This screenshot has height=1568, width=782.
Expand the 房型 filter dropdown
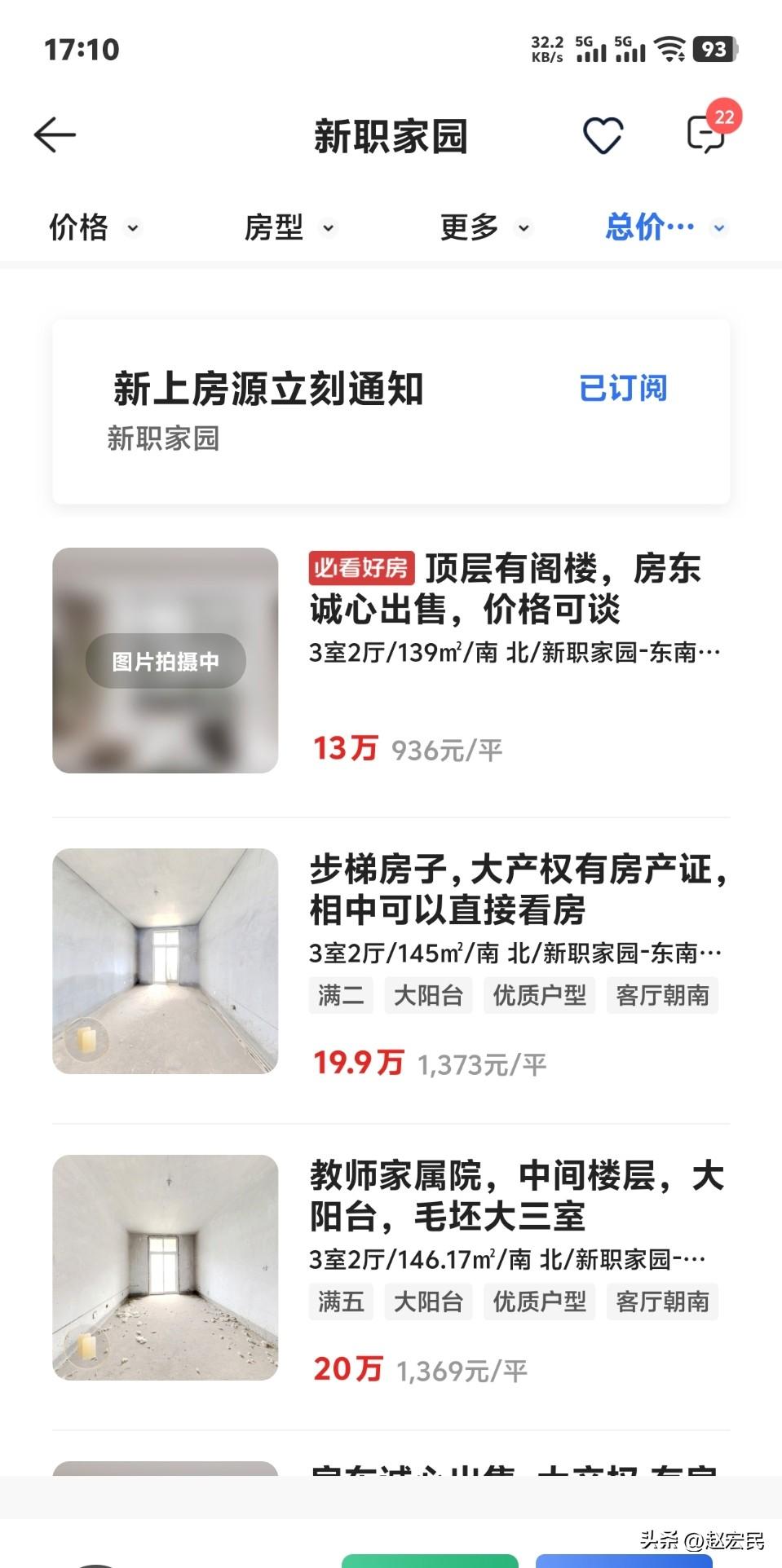tap(288, 228)
